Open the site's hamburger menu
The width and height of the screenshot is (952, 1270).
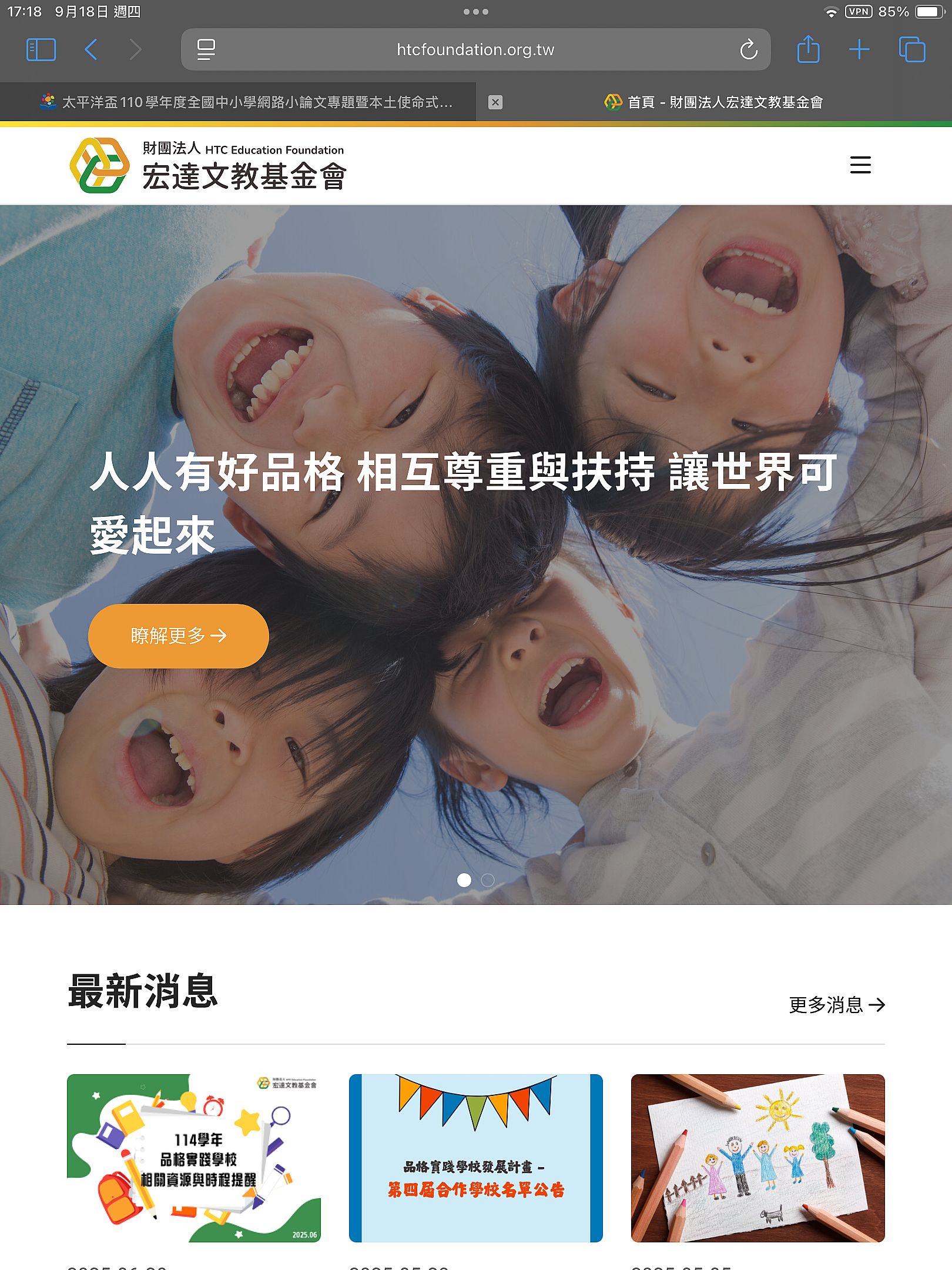pyautogui.click(x=860, y=165)
